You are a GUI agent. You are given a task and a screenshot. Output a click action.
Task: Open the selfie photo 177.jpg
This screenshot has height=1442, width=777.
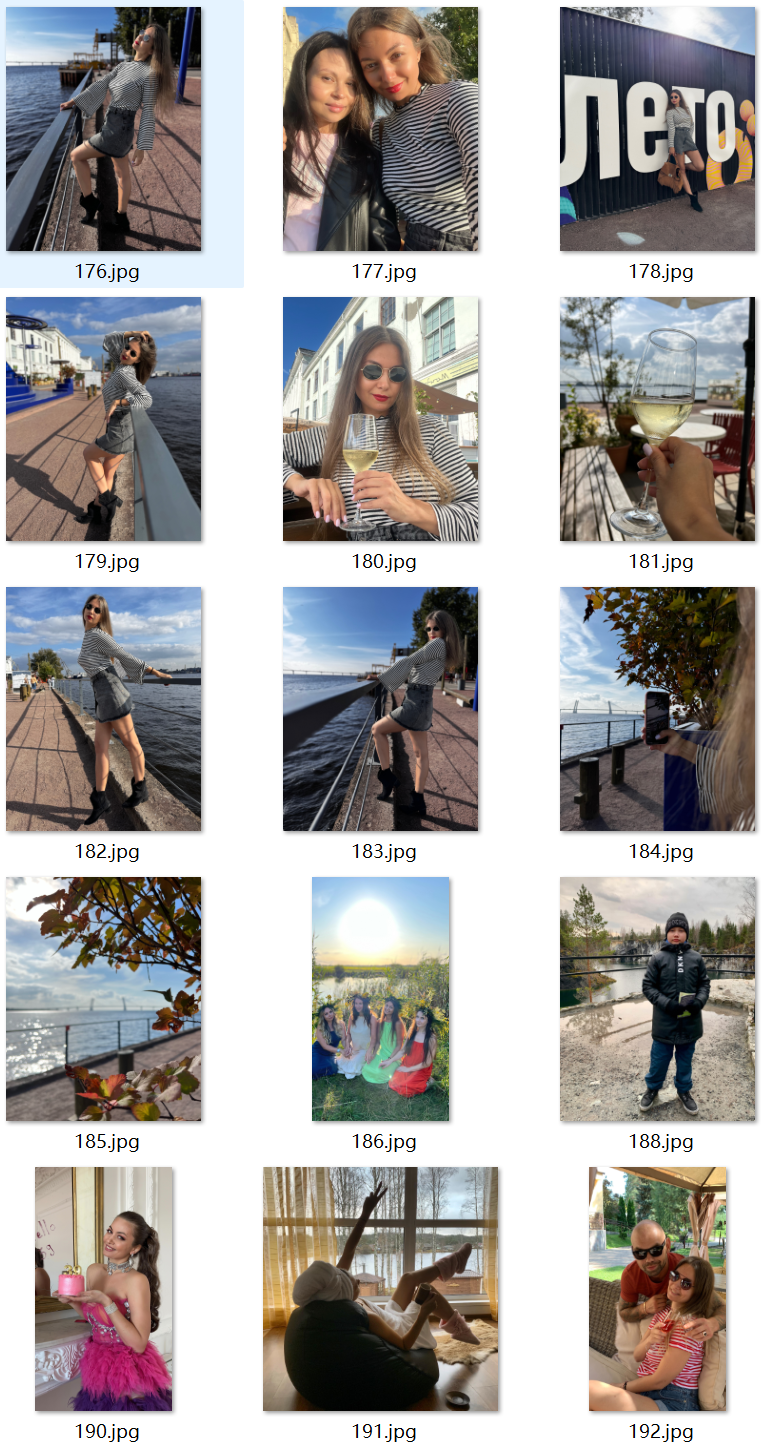[380, 129]
